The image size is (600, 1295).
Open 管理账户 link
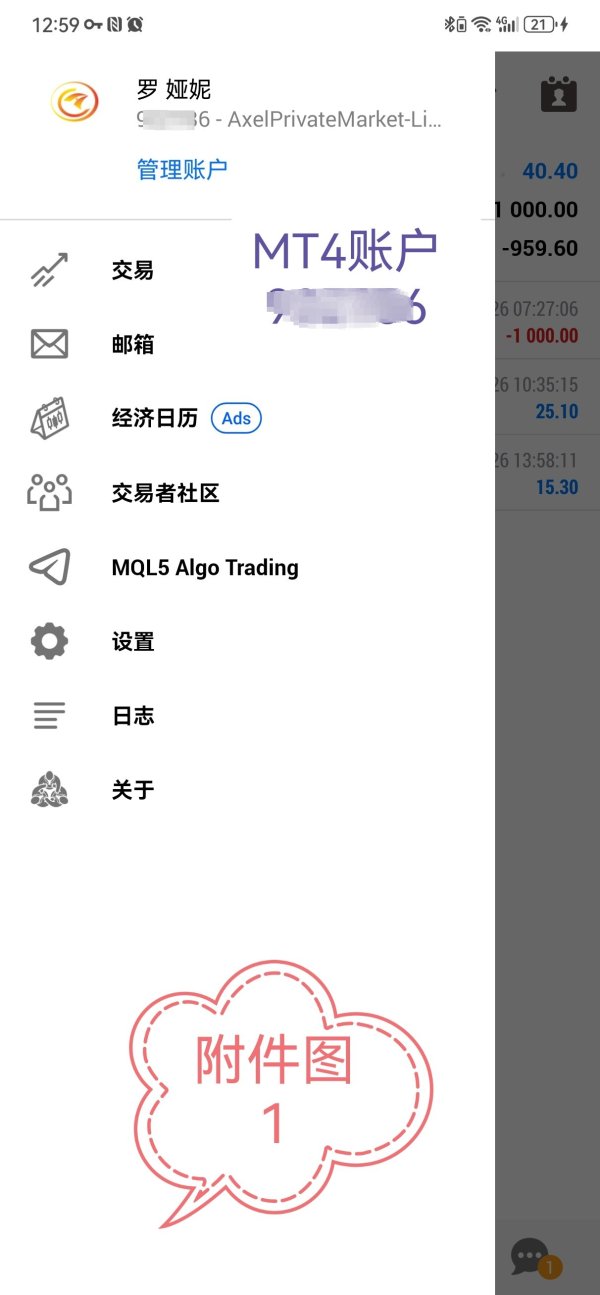coord(182,169)
